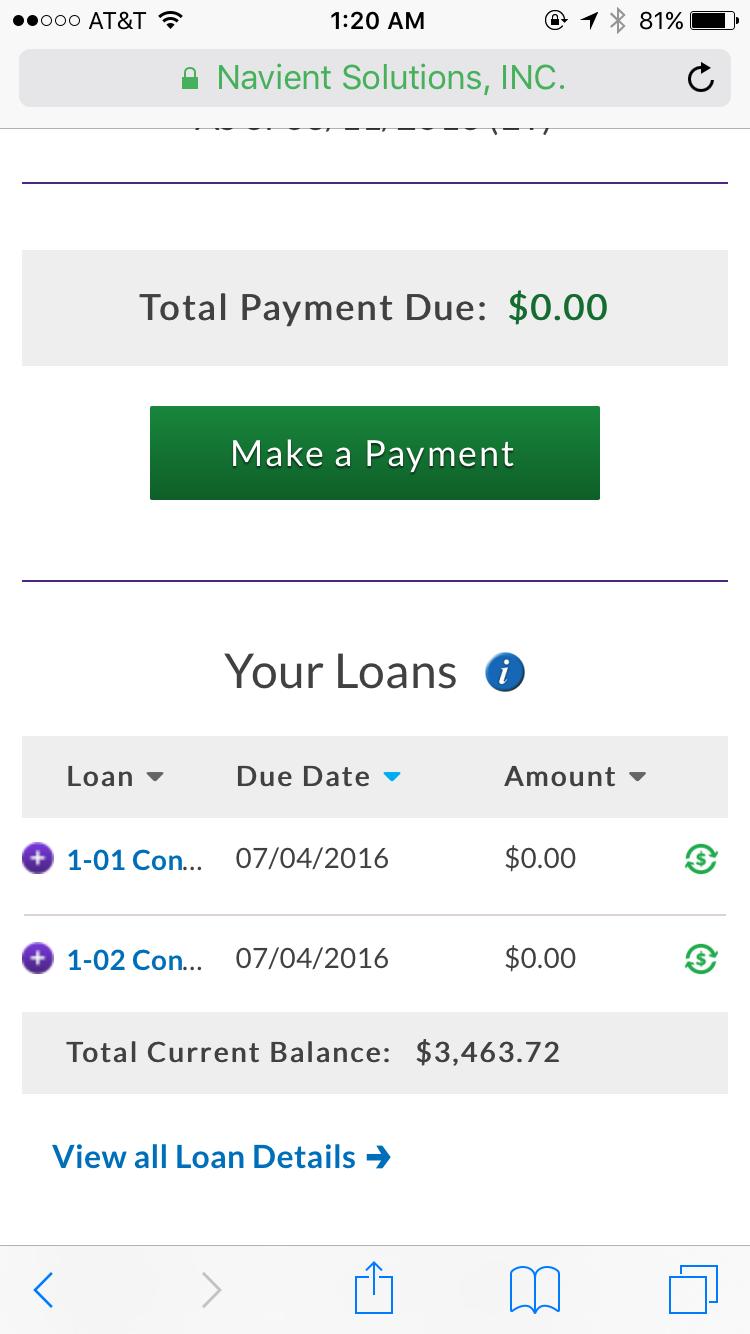The height and width of the screenshot is (1334, 750).
Task: Open the Safari share sheet
Action: 374,1288
